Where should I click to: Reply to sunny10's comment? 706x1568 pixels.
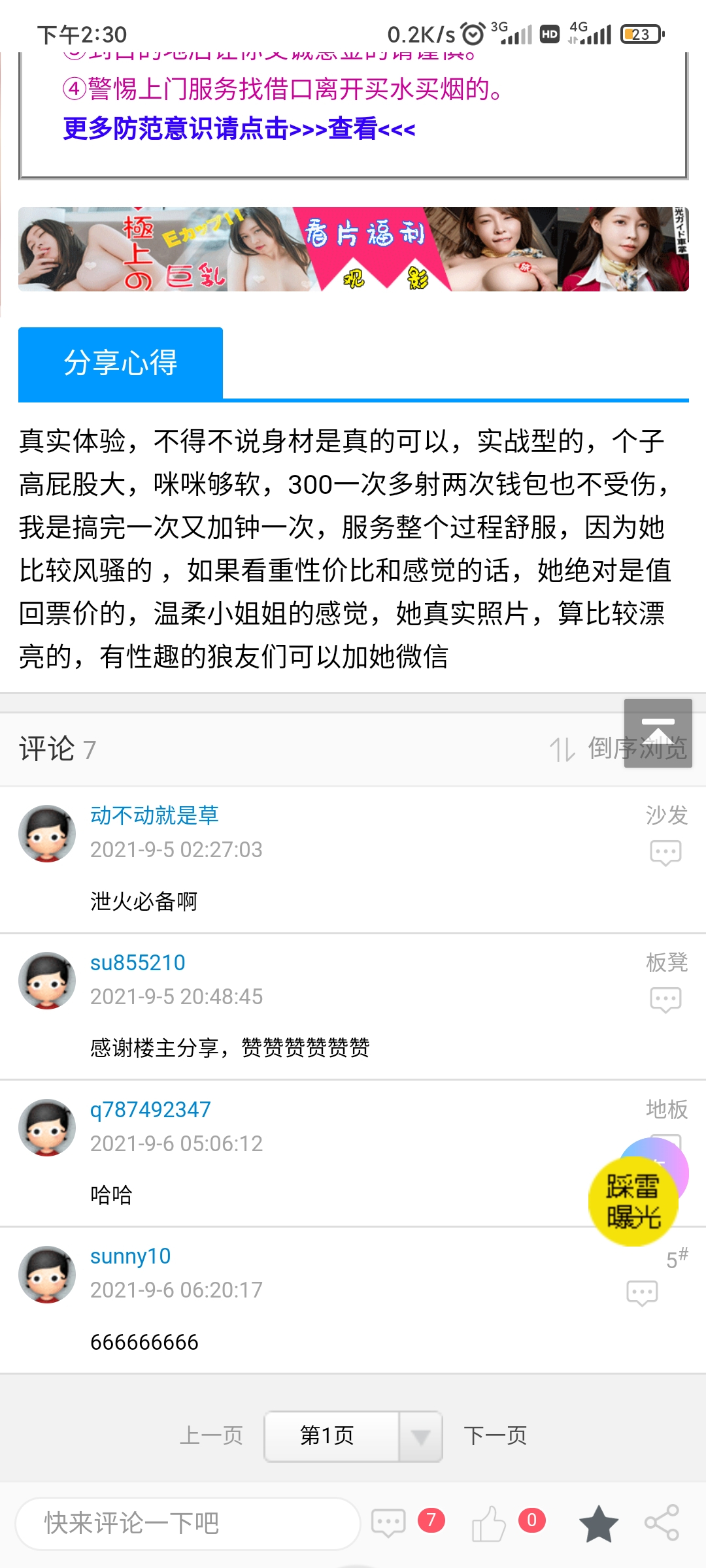[x=642, y=1293]
